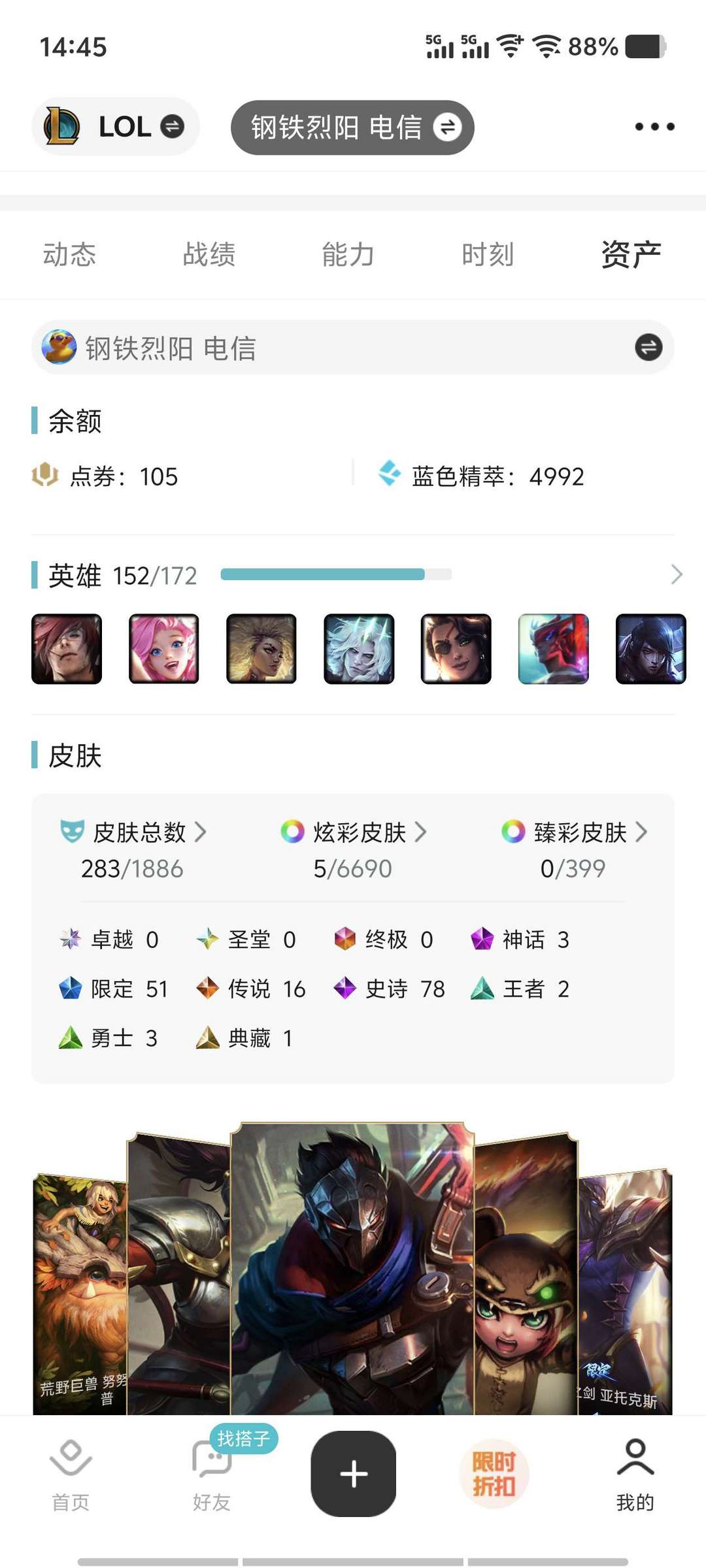
Task: Open the three-dot overflow menu
Action: [x=654, y=127]
